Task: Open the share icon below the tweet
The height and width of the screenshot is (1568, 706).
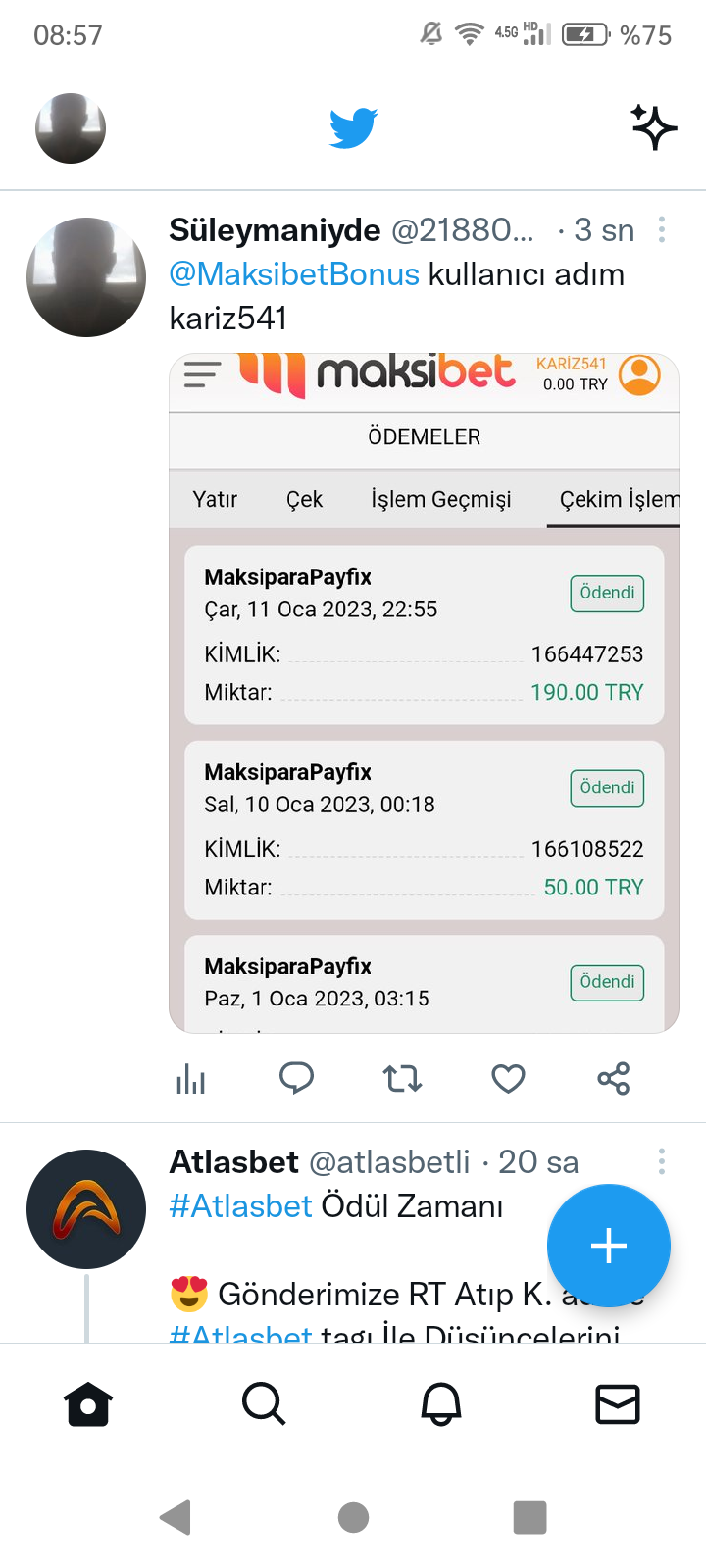Action: (613, 1078)
